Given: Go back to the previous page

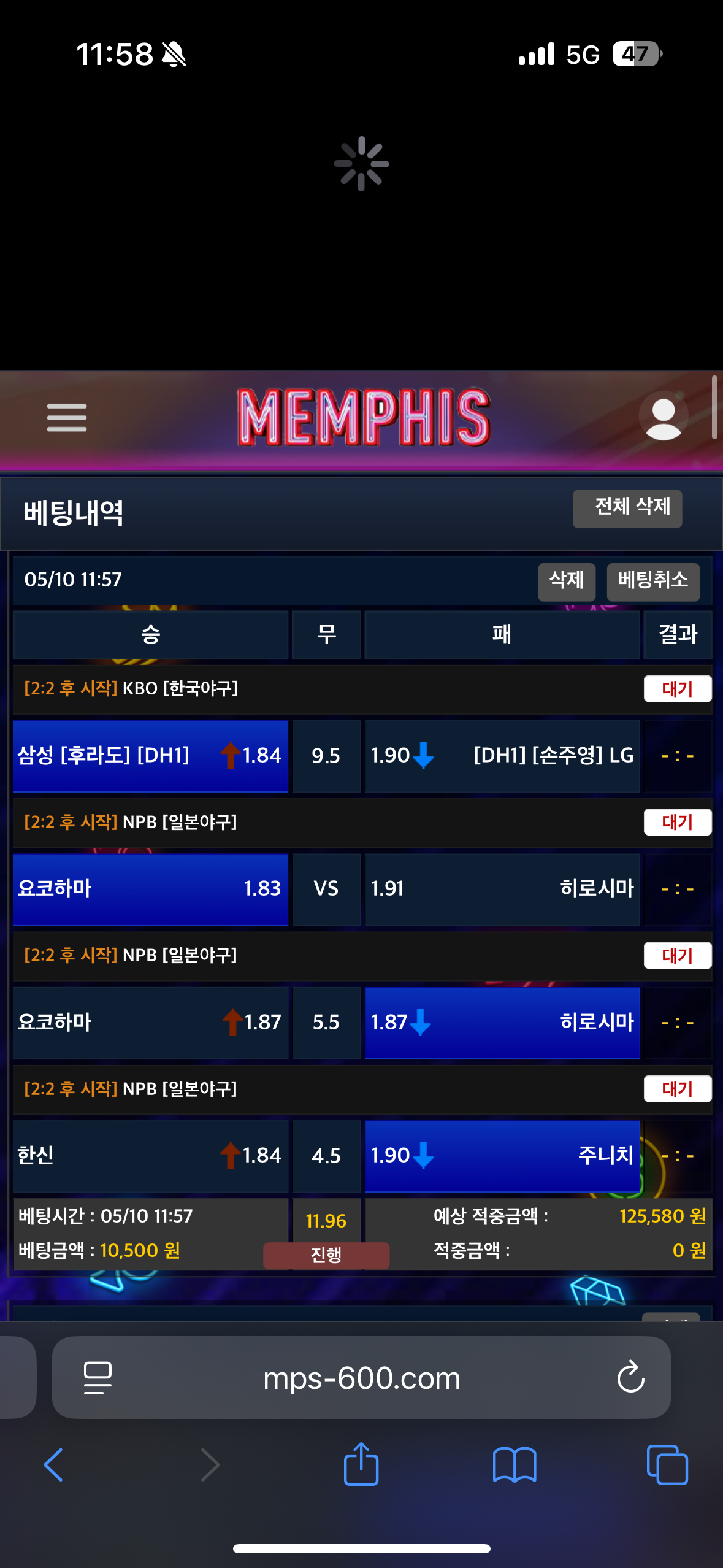Looking at the screenshot, I should tap(53, 1465).
